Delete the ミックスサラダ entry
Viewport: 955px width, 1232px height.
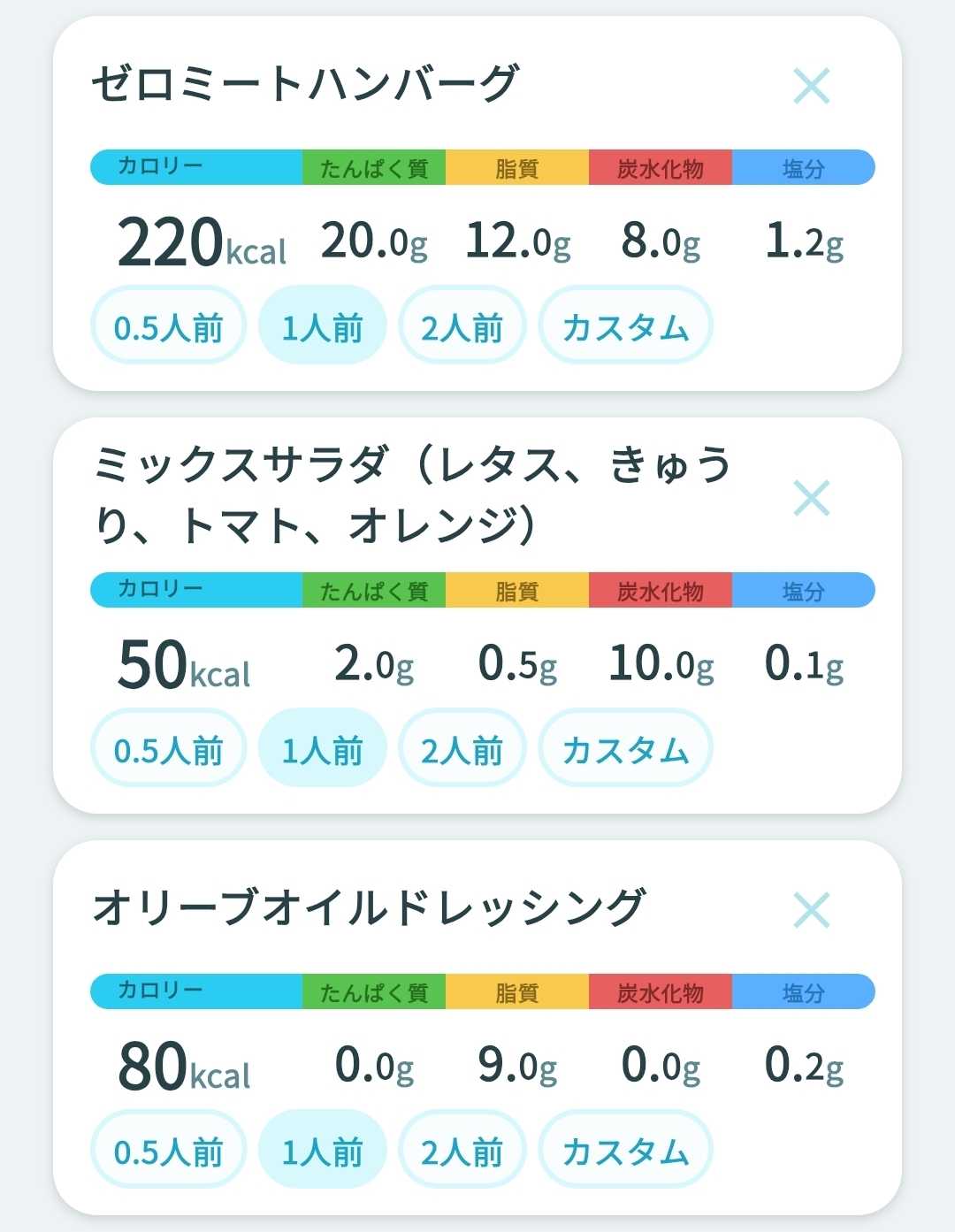(x=811, y=498)
